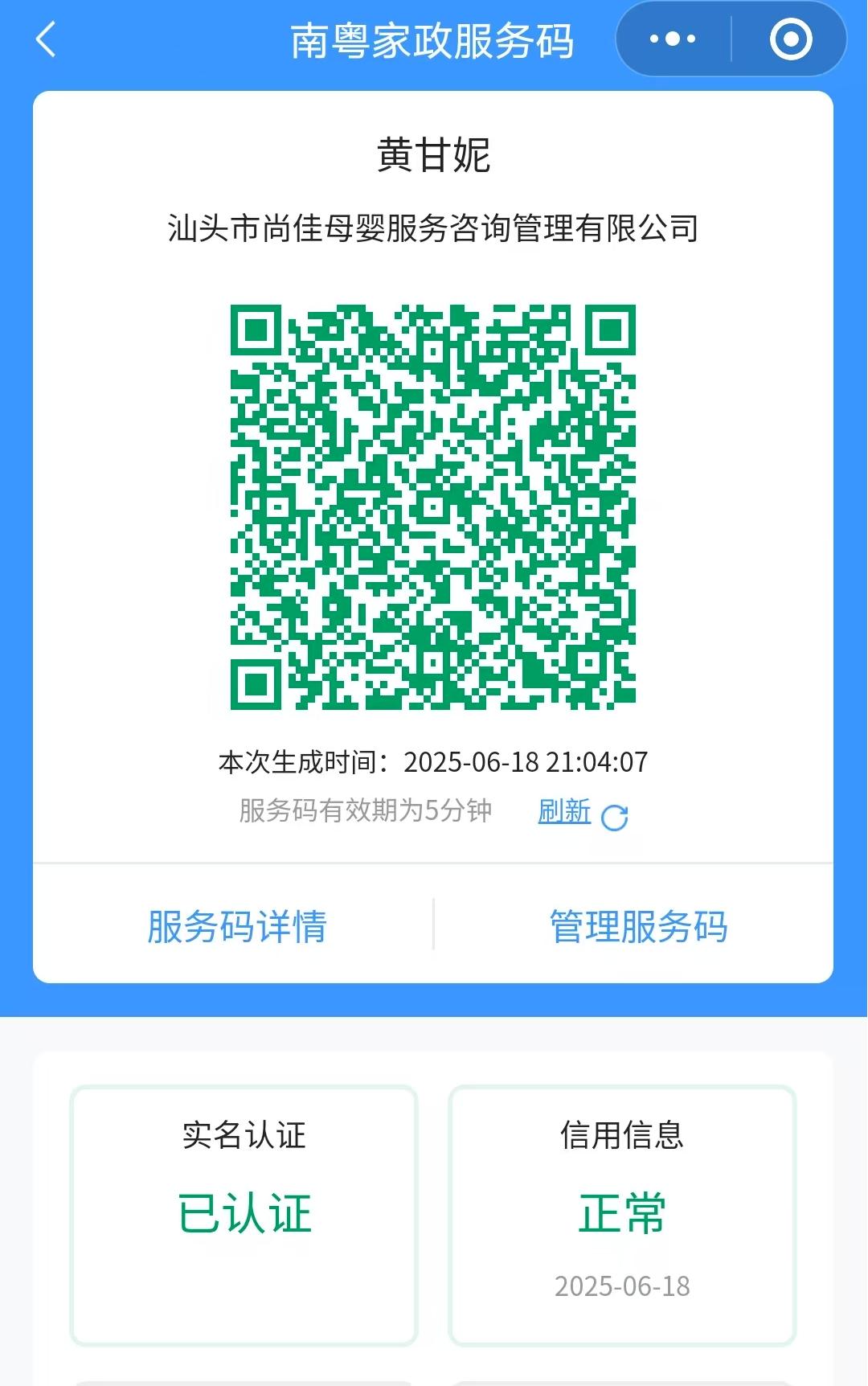
Task: Open the mini program more-options menu
Action: [673, 39]
